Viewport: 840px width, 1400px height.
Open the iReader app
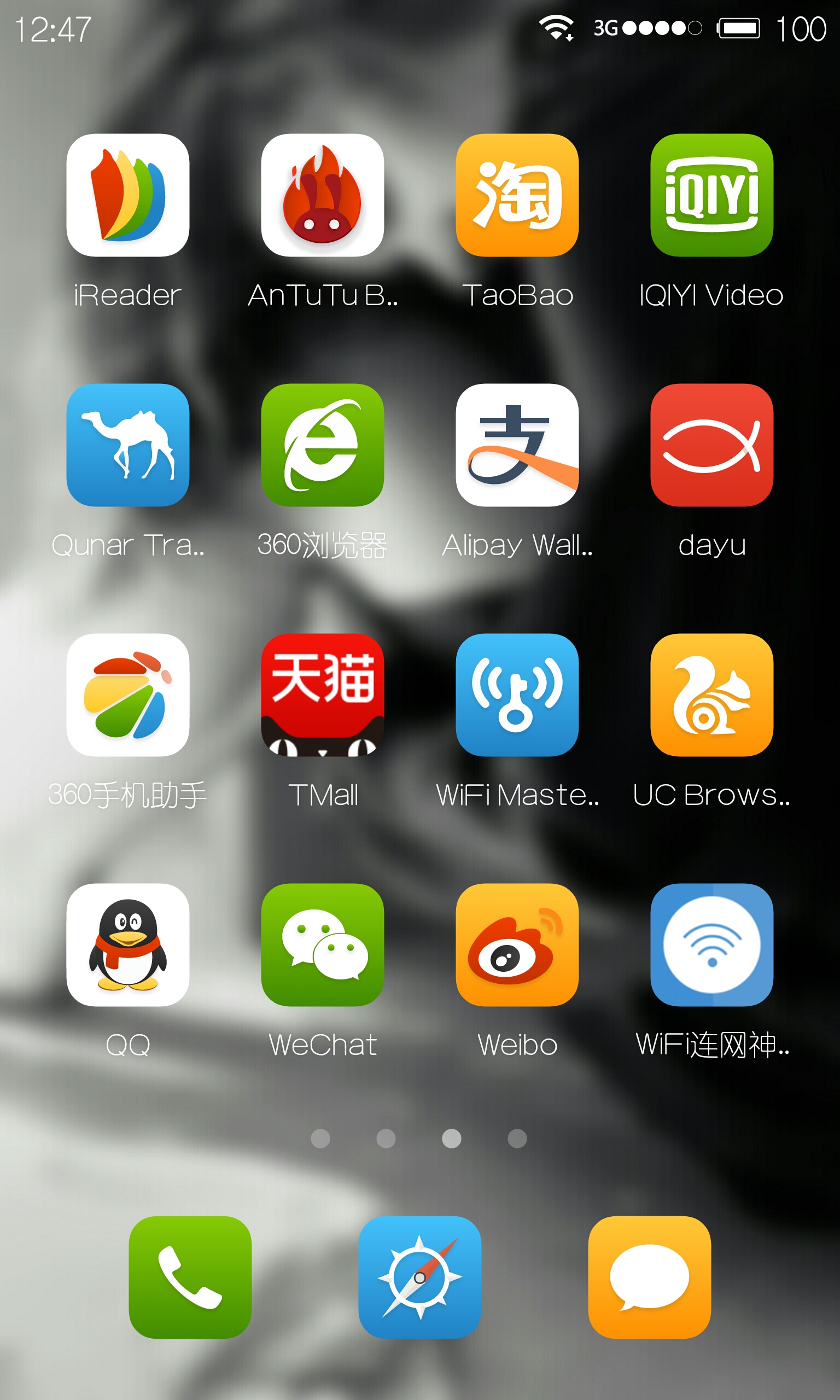(x=128, y=195)
